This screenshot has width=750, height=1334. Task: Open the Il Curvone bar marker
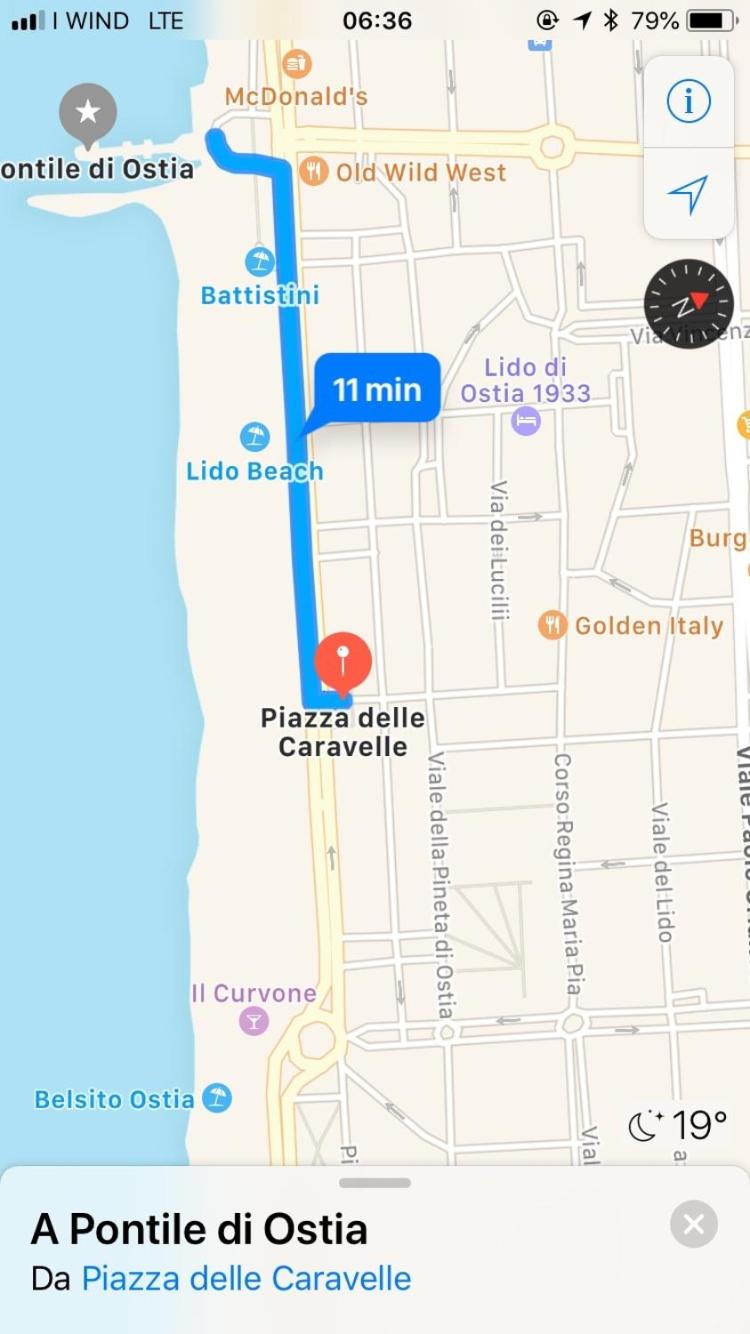click(254, 1021)
